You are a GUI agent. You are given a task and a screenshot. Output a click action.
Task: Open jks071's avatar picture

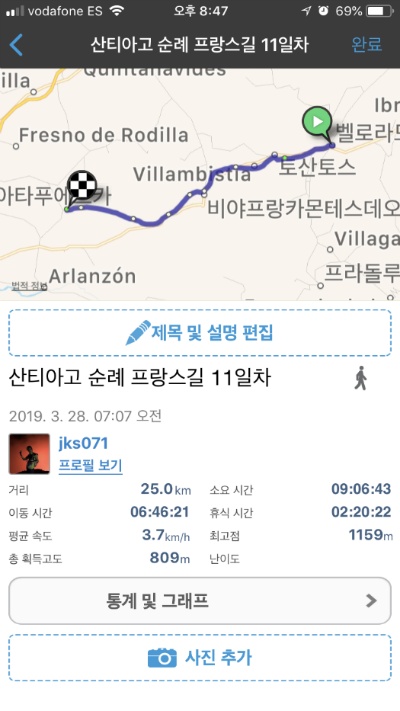coord(29,454)
